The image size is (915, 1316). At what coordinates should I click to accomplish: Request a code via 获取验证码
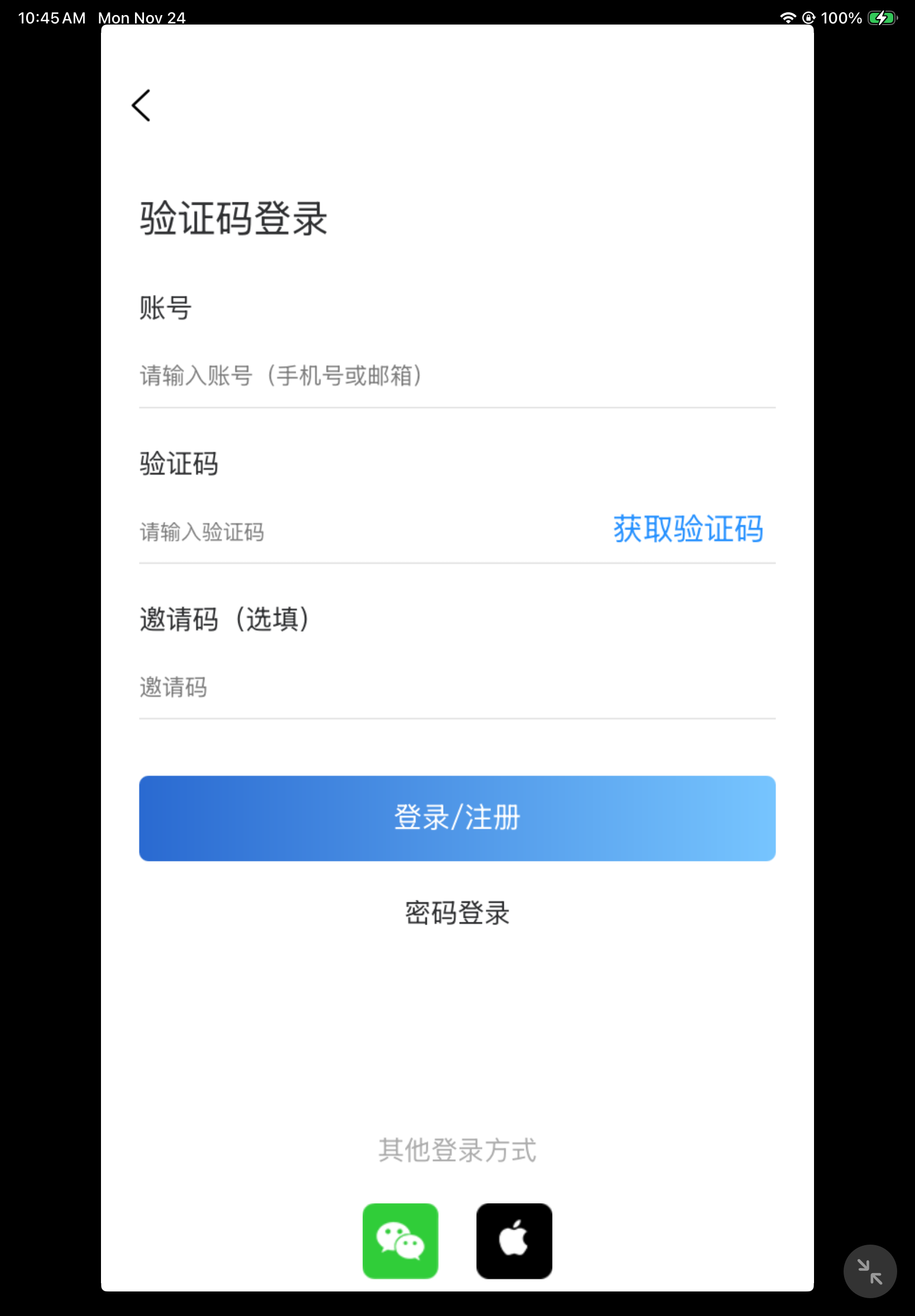tap(687, 528)
